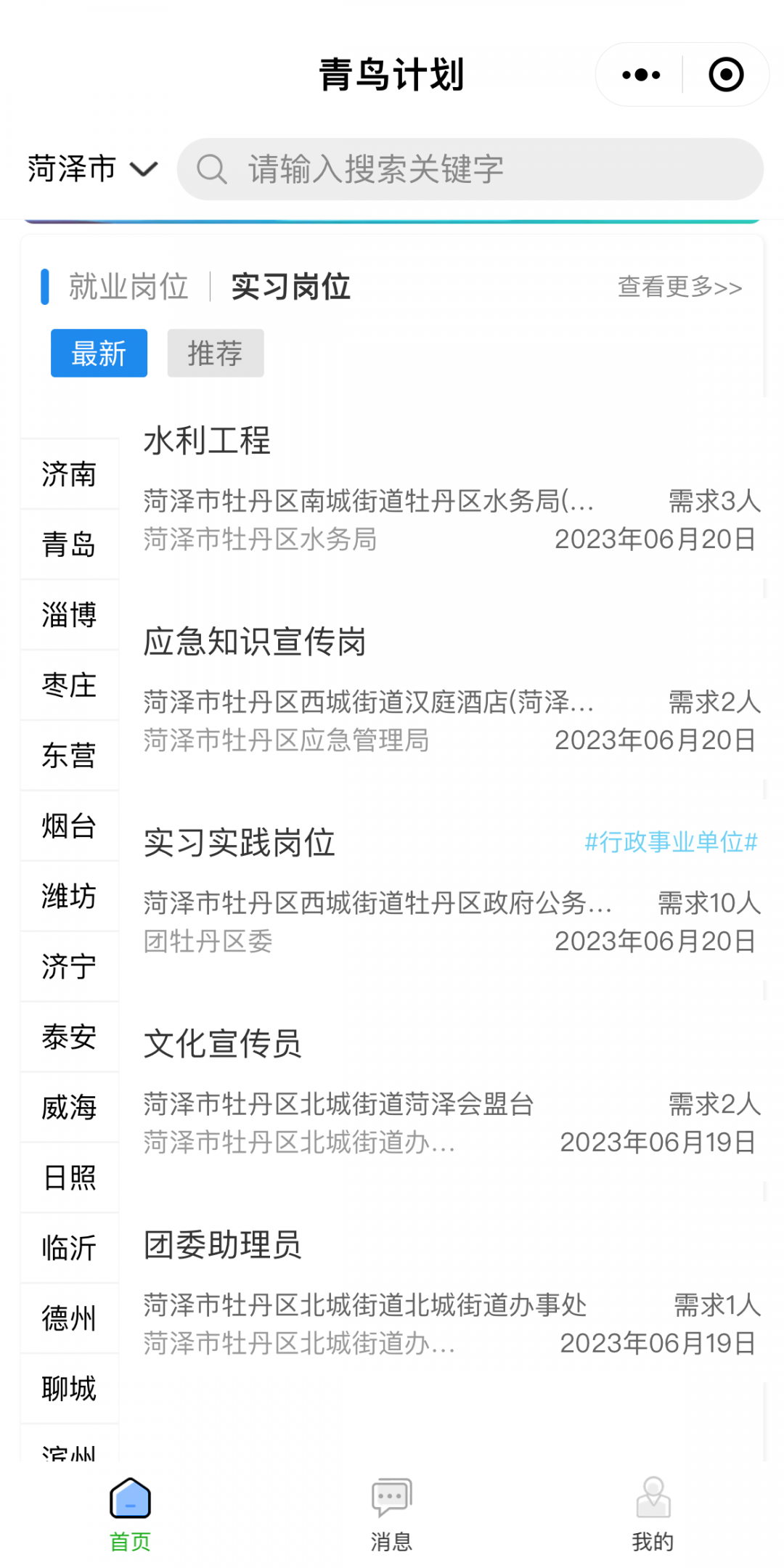
Task: Expand the 菏泽市 city dropdown
Action: [92, 168]
